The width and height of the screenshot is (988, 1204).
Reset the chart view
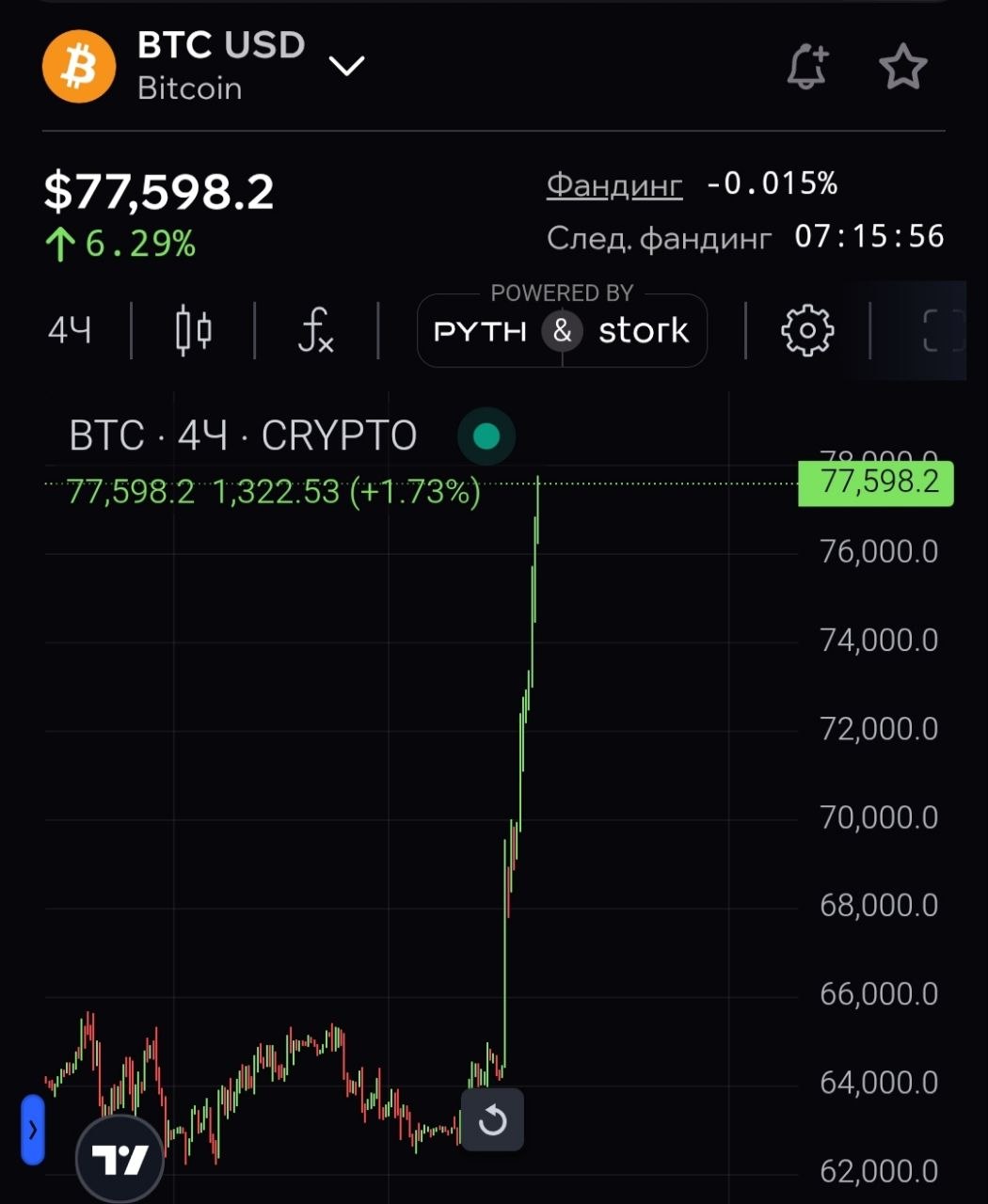[x=492, y=1120]
